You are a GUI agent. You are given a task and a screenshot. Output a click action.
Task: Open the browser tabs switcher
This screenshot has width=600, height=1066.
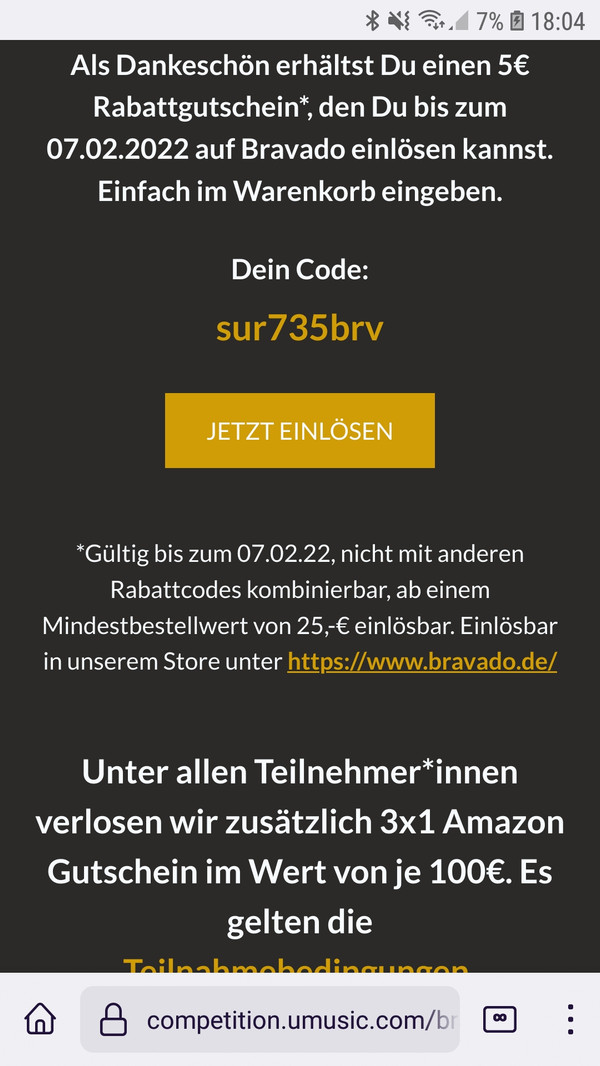coord(499,1019)
